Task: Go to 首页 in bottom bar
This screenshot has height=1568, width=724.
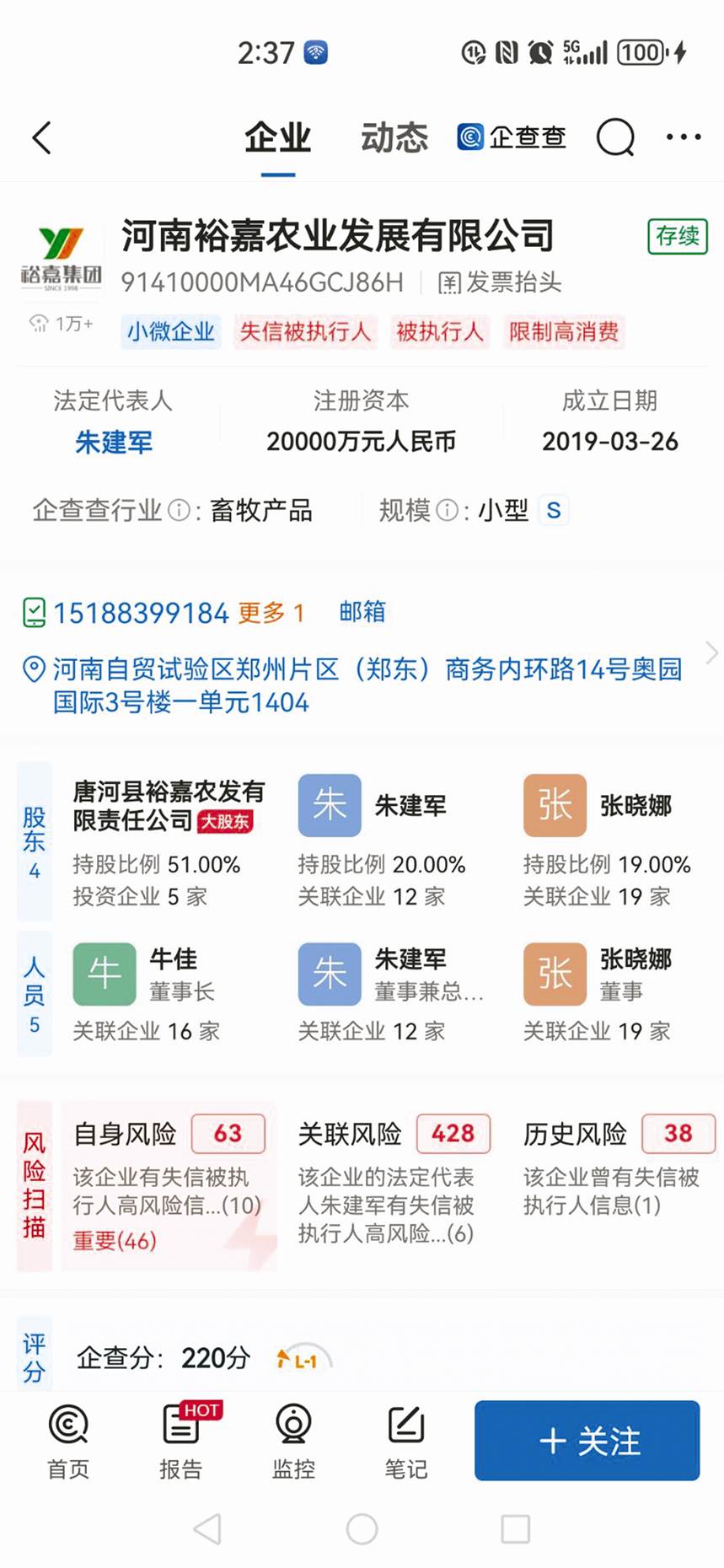Action: 68,1442
